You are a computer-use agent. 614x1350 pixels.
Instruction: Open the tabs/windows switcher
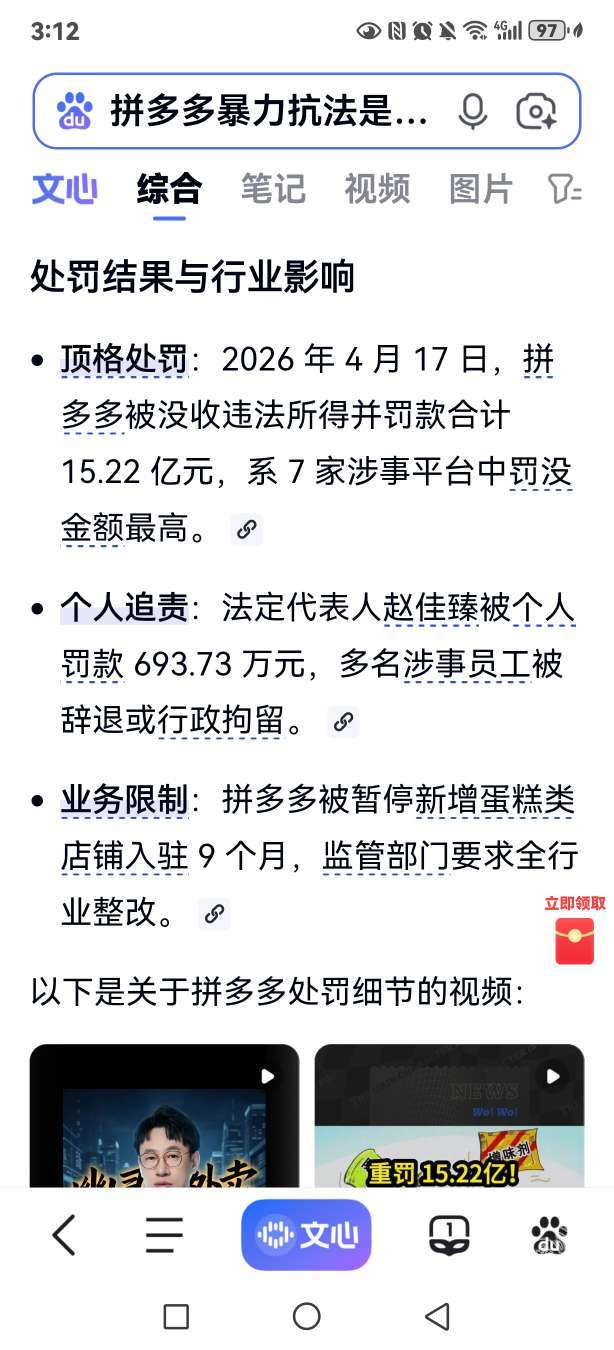pos(449,1235)
